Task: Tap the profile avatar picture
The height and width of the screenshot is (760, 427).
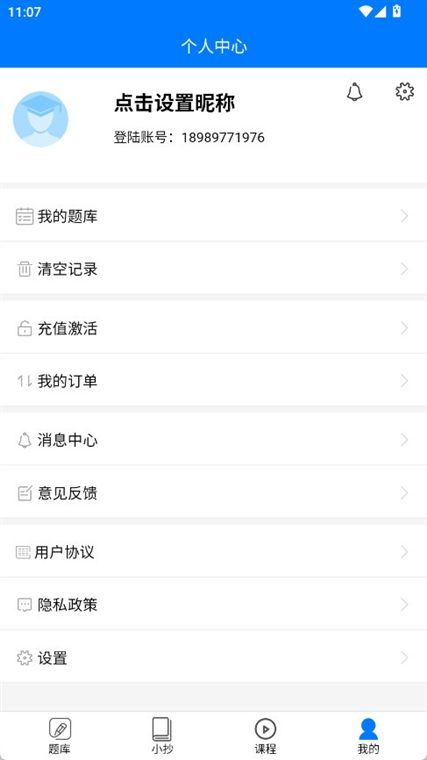Action: 41,119
